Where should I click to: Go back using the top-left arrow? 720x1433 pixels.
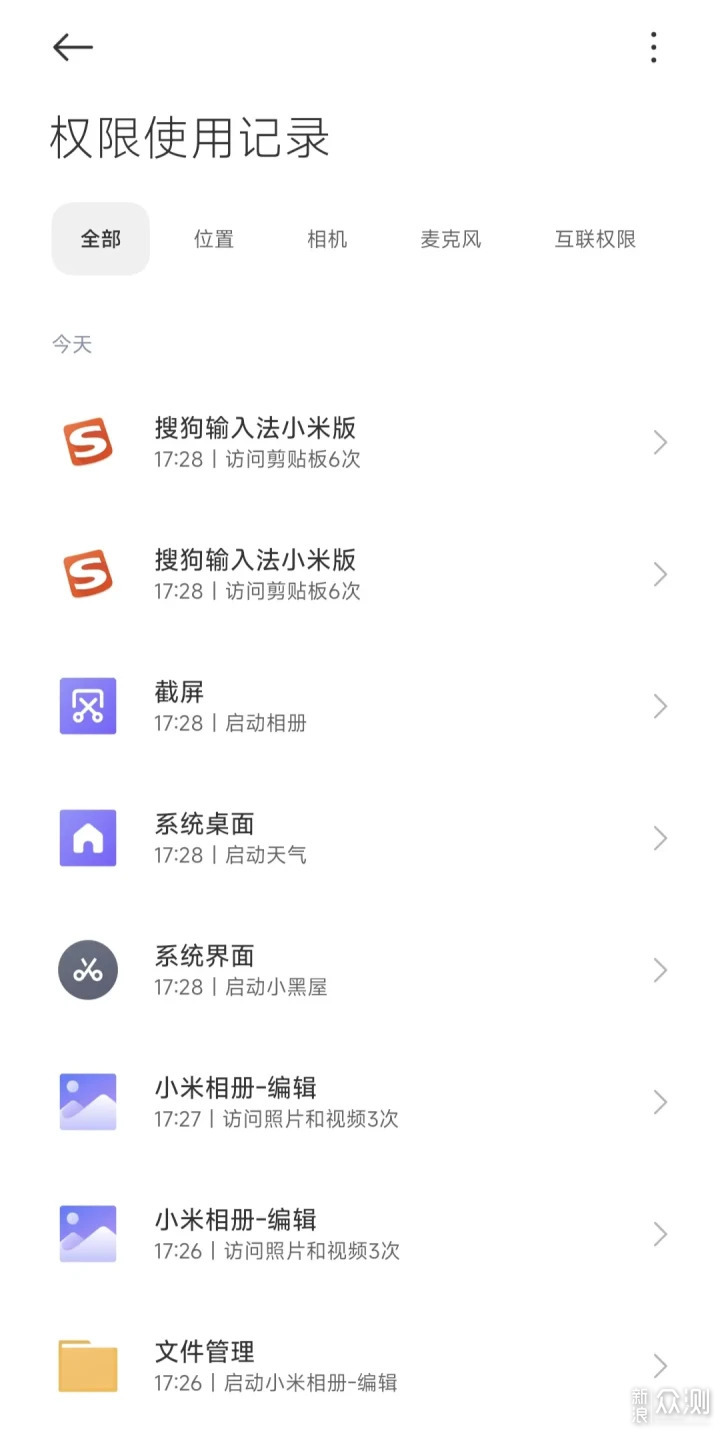72,47
